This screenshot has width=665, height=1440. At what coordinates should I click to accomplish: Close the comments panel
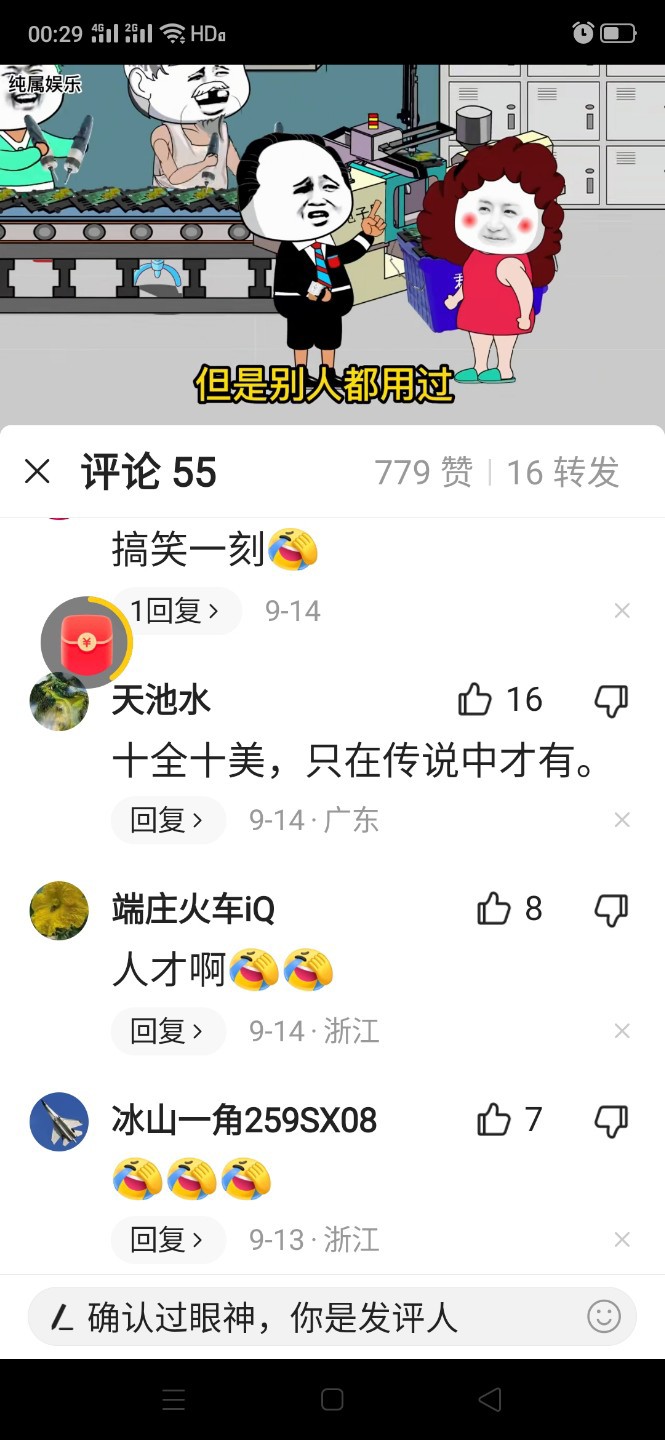click(x=37, y=472)
